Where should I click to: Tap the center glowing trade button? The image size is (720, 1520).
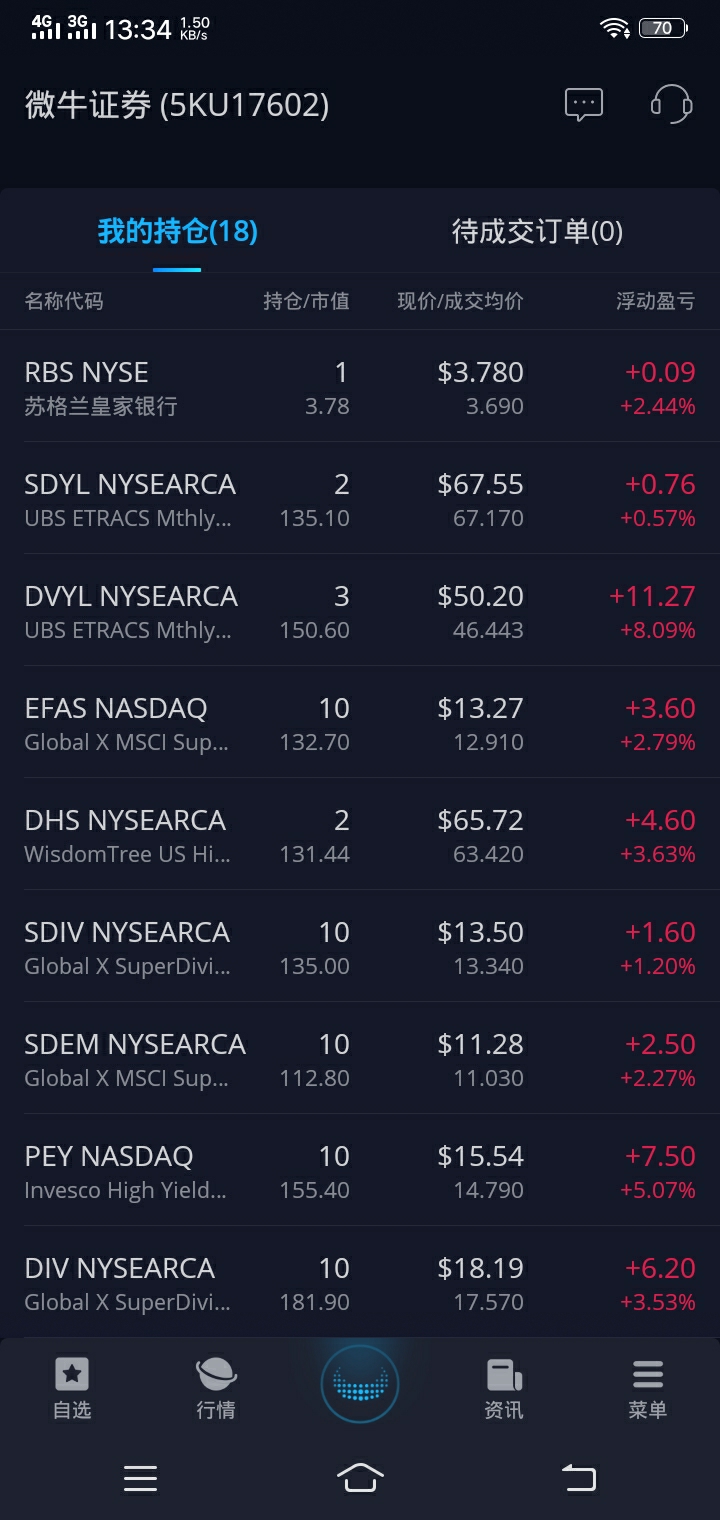pos(360,1384)
